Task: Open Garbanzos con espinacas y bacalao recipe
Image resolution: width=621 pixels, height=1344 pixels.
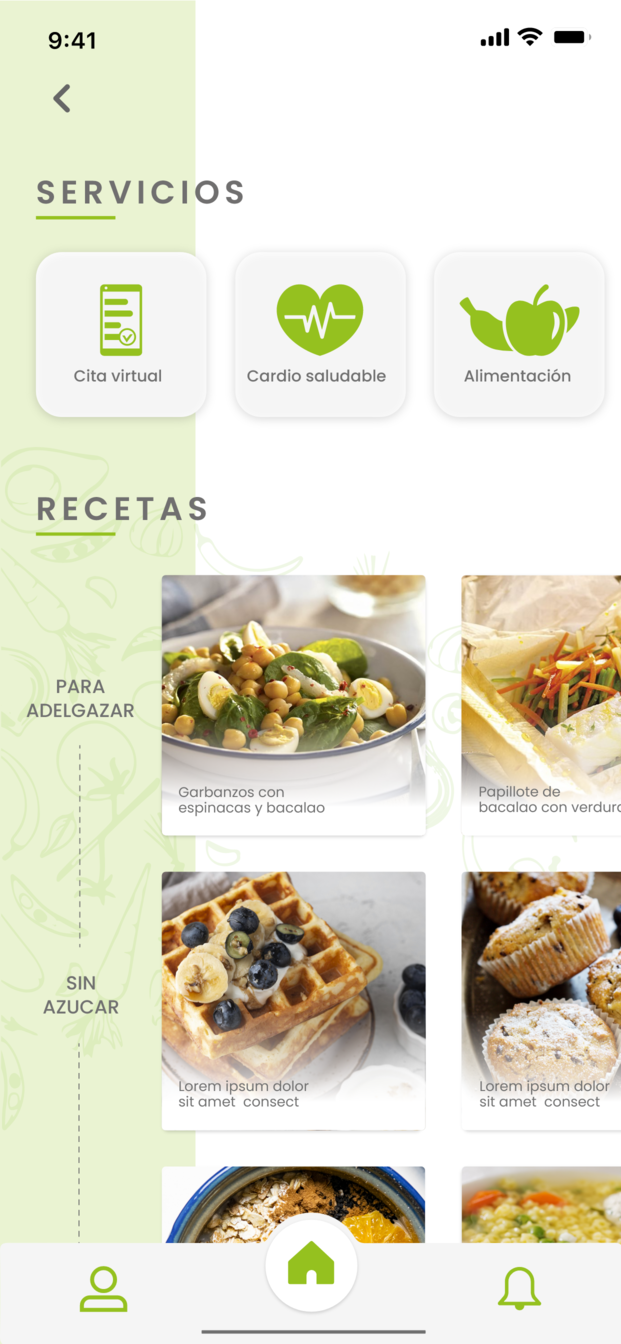Action: coord(293,704)
